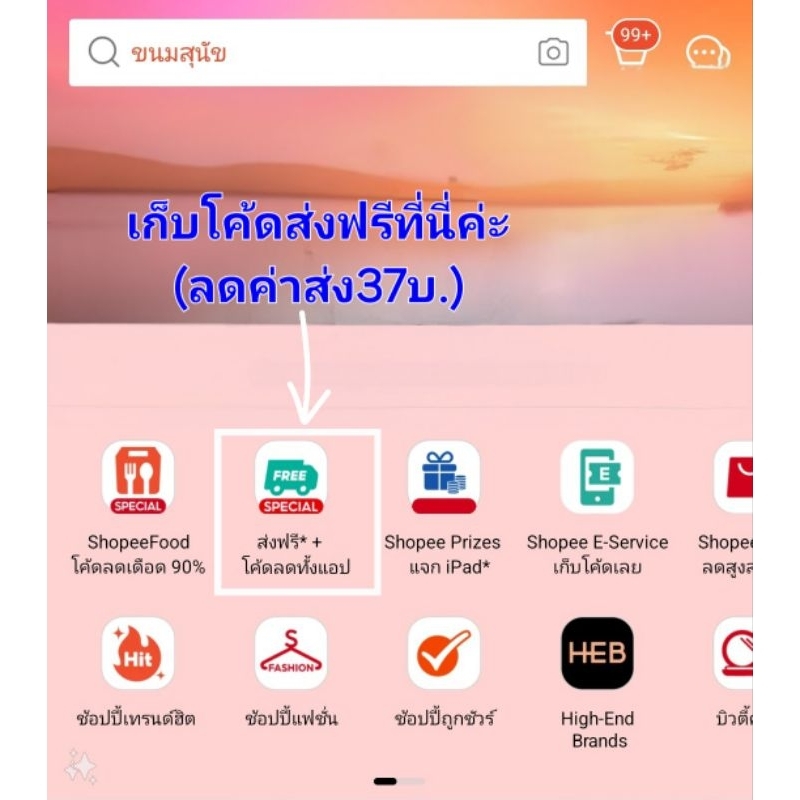Open Shopee E-Service เก็บโค้ดเลย
800x800 pixels.
[x=597, y=509]
